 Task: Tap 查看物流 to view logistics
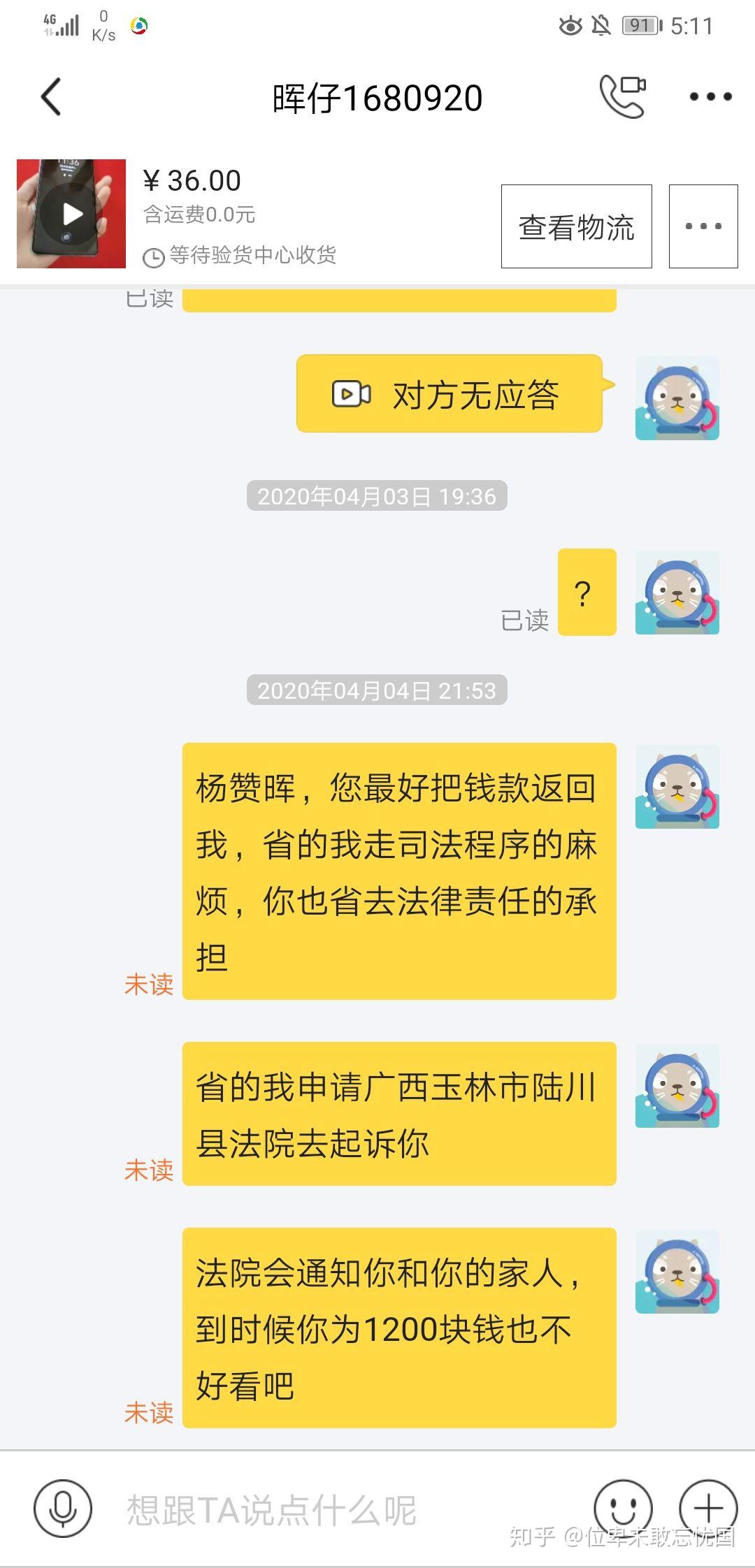(576, 226)
